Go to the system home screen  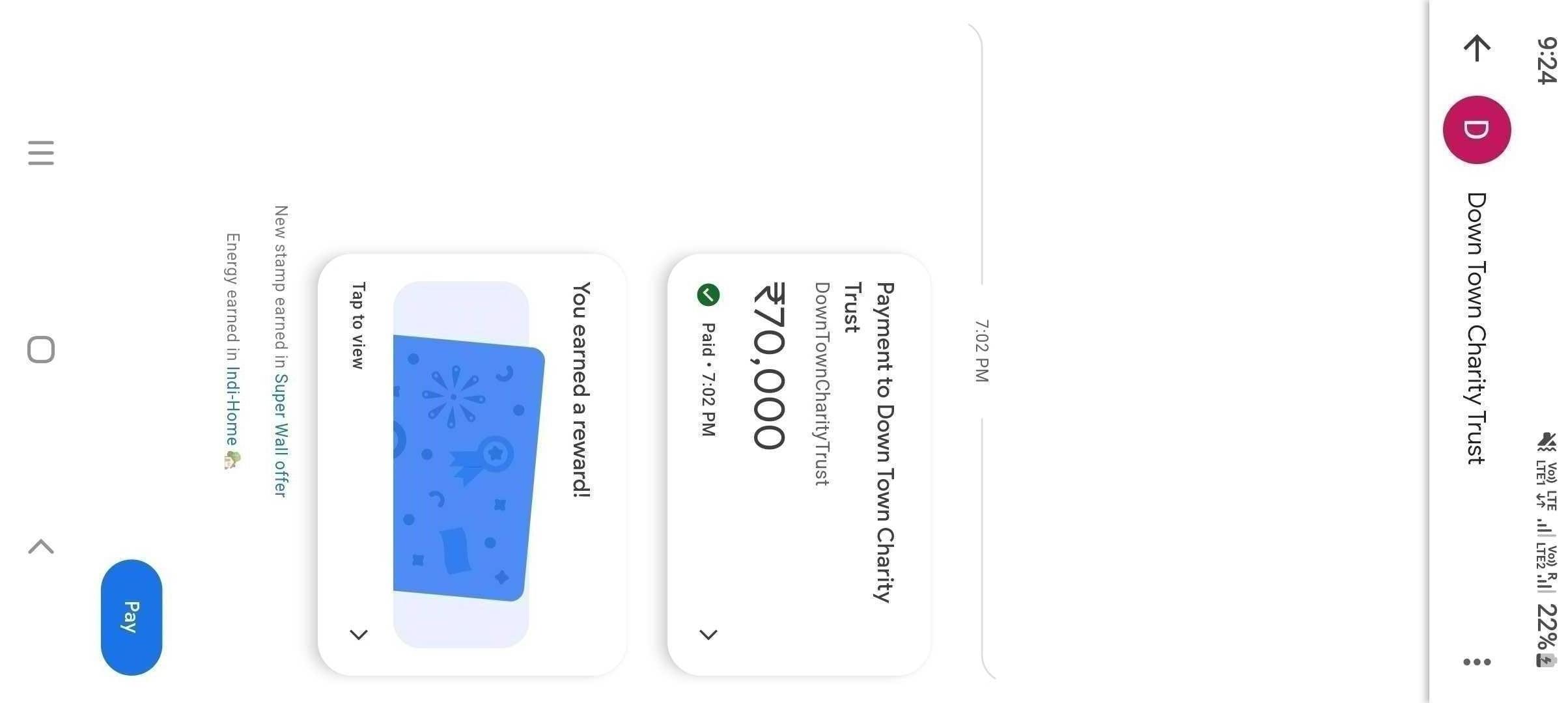point(41,350)
